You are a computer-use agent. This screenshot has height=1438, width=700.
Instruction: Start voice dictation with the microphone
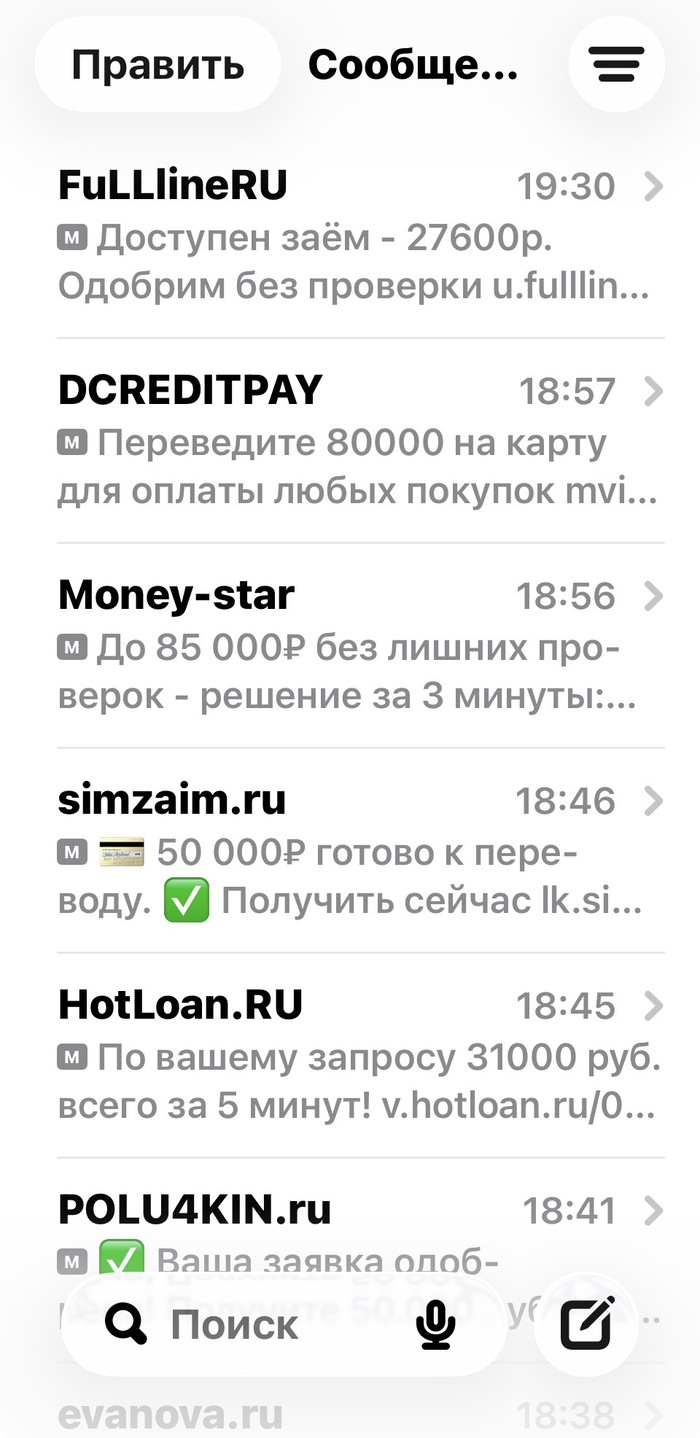[x=435, y=1325]
